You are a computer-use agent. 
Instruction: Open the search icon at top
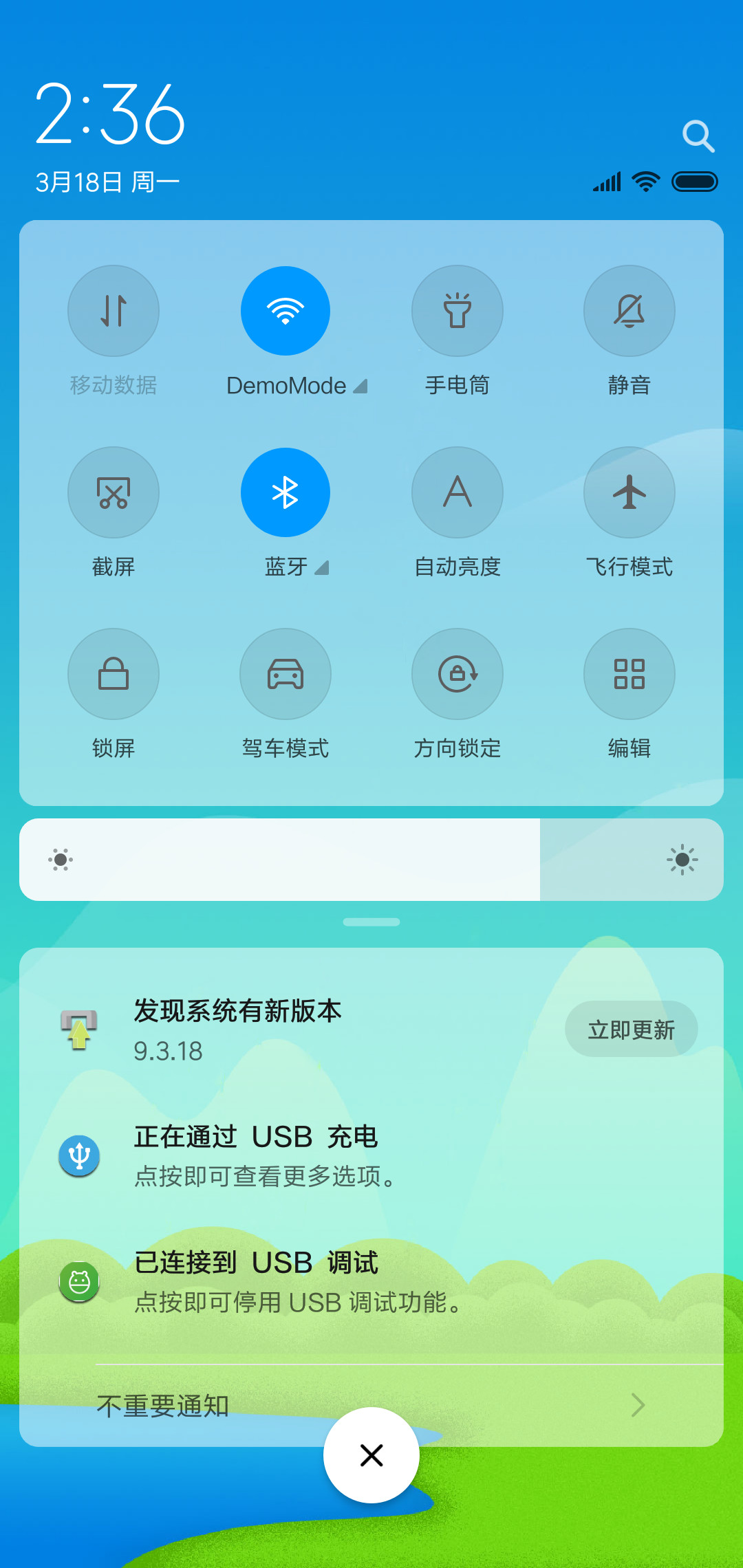[x=698, y=136]
